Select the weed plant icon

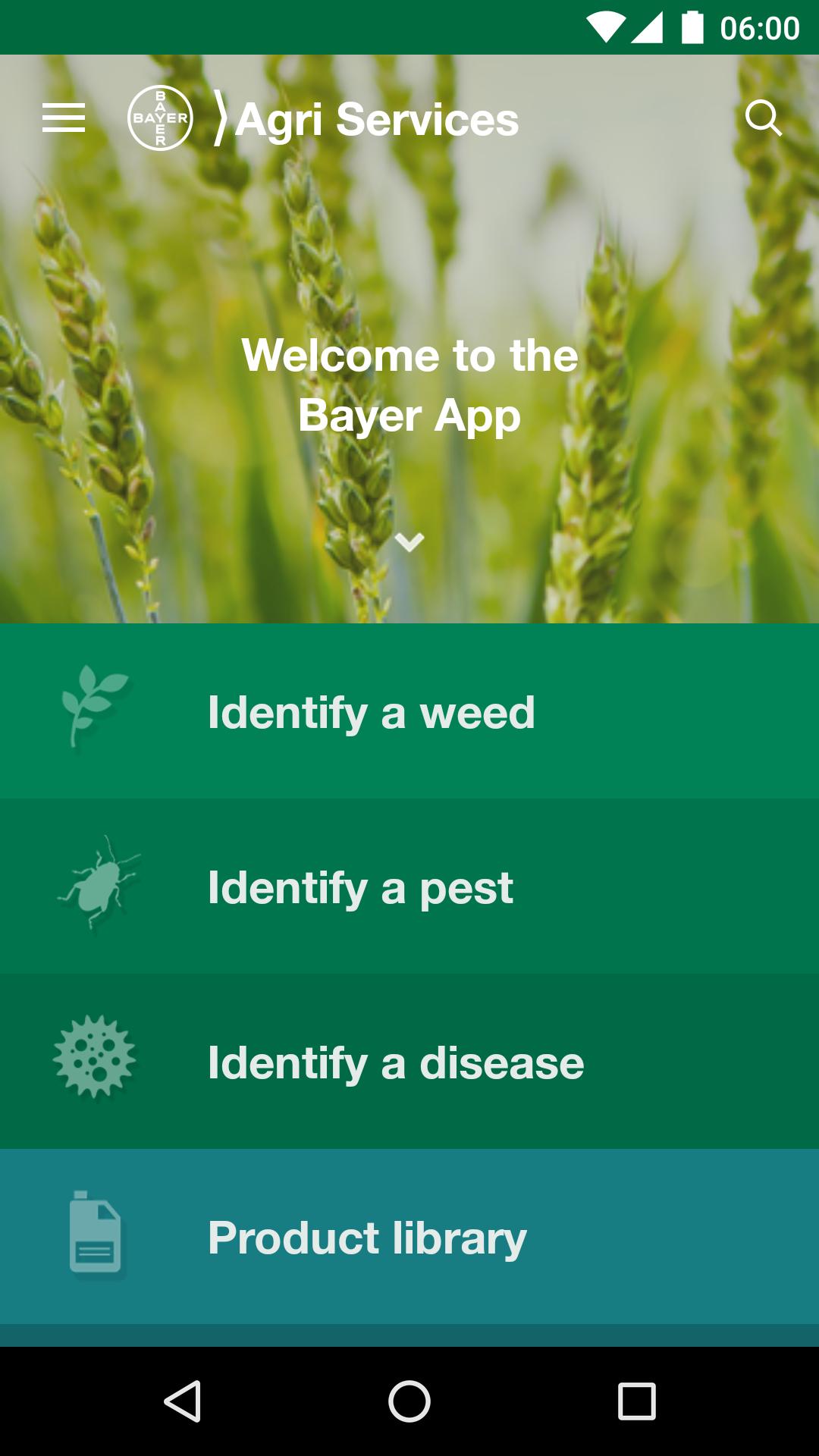94,711
